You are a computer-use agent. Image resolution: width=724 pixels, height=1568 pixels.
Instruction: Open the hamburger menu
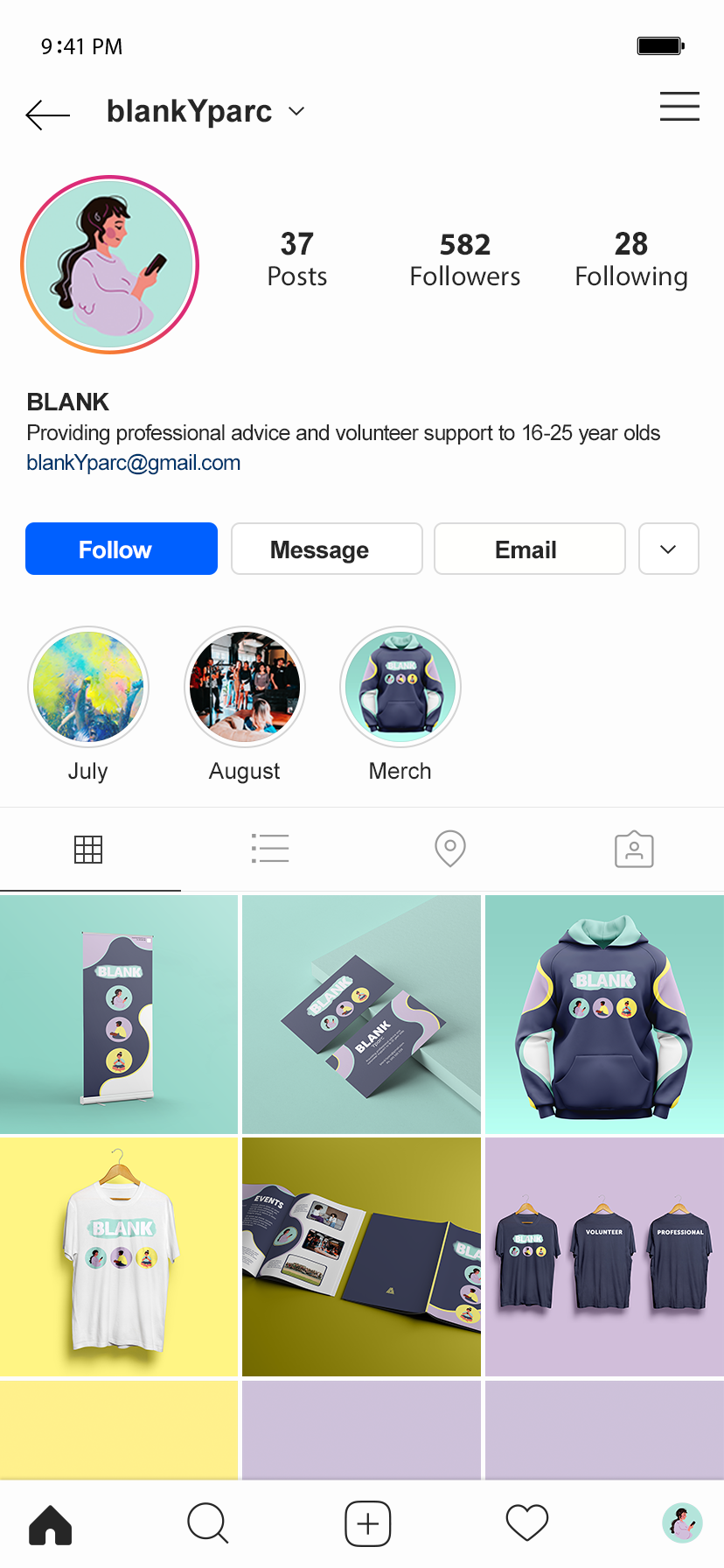(679, 106)
